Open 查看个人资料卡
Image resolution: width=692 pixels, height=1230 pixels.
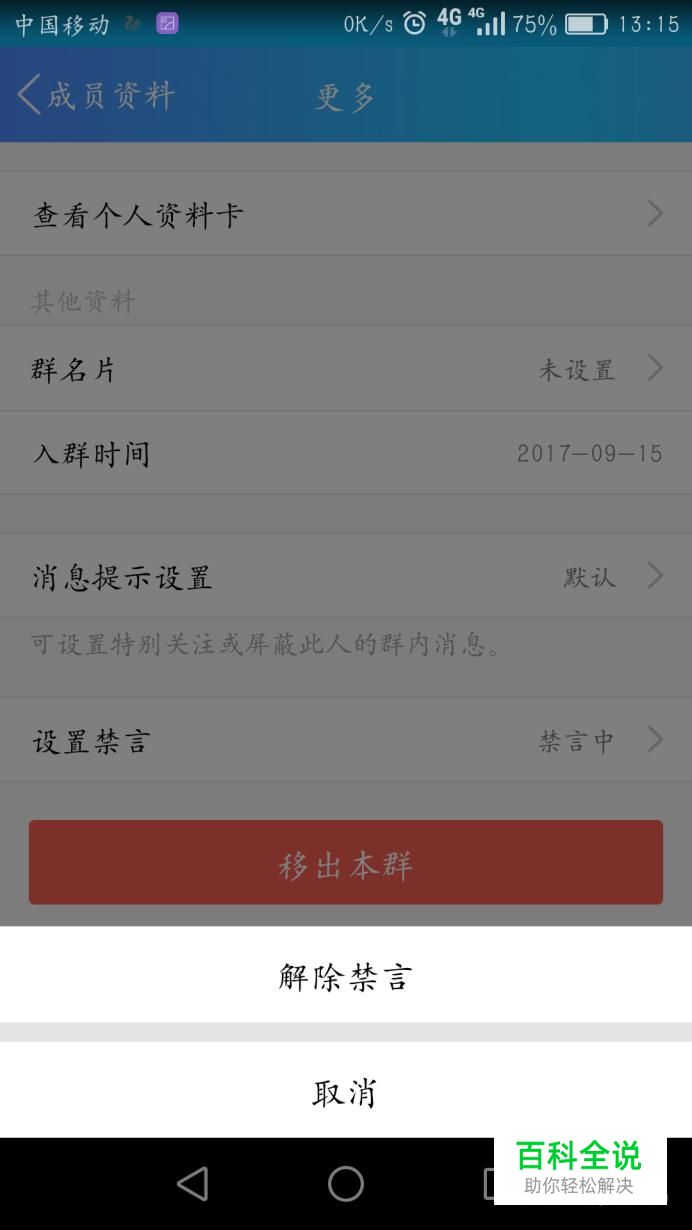click(x=346, y=214)
